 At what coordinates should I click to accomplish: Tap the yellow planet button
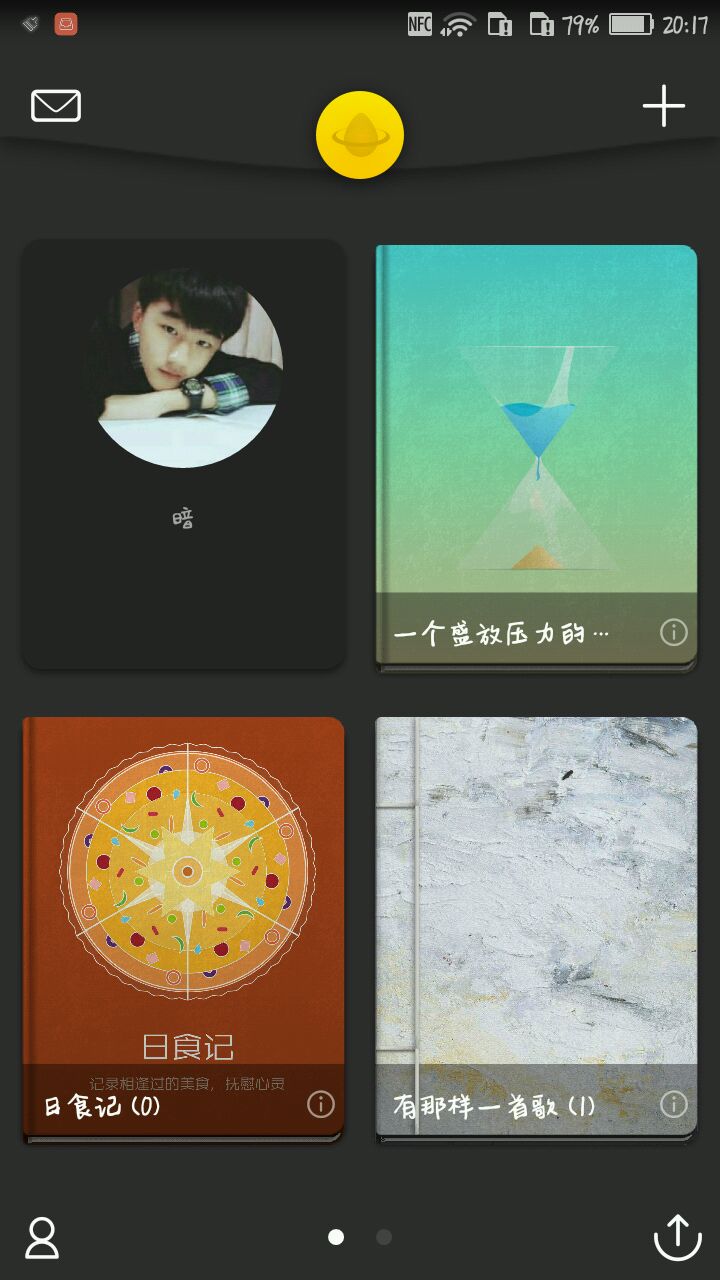(360, 135)
